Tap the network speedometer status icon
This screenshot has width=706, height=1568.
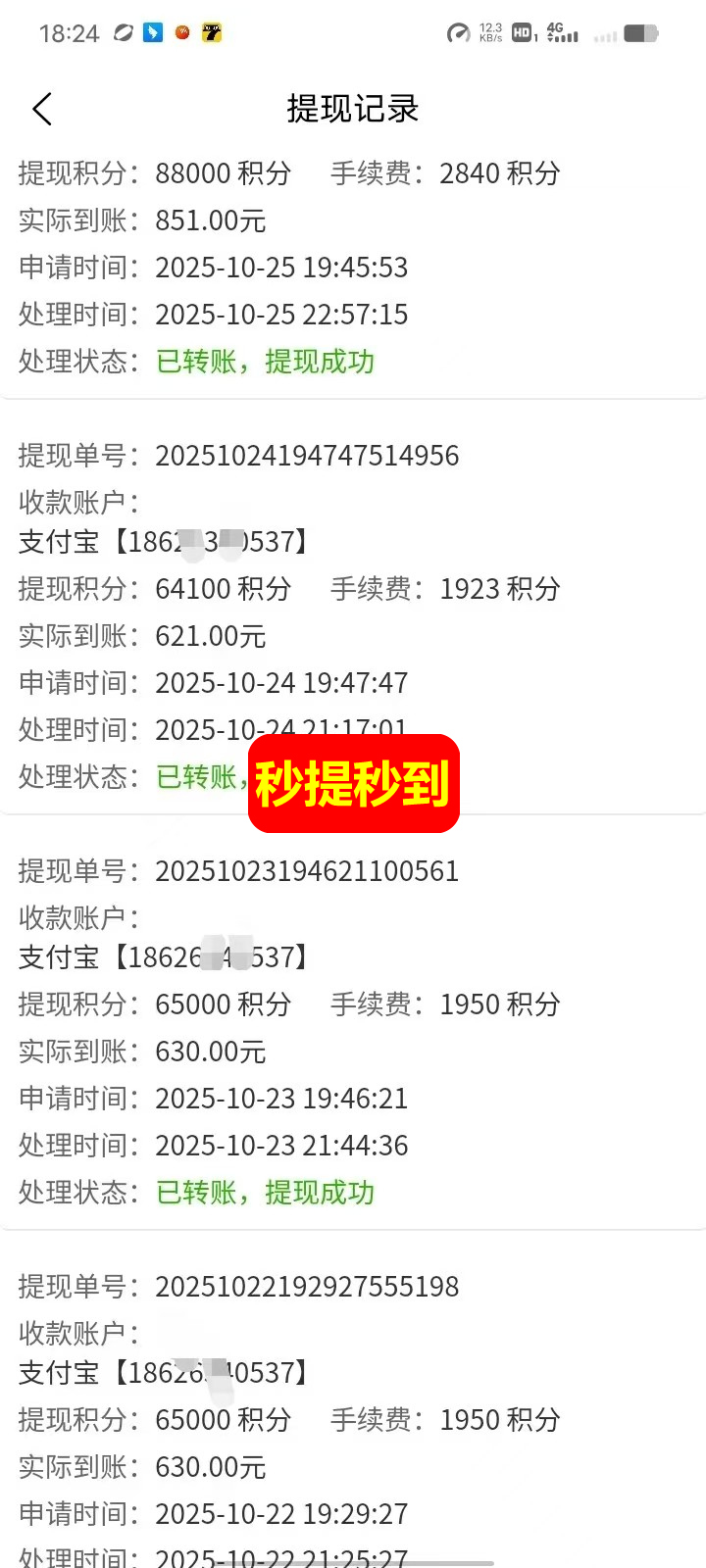pos(458,32)
